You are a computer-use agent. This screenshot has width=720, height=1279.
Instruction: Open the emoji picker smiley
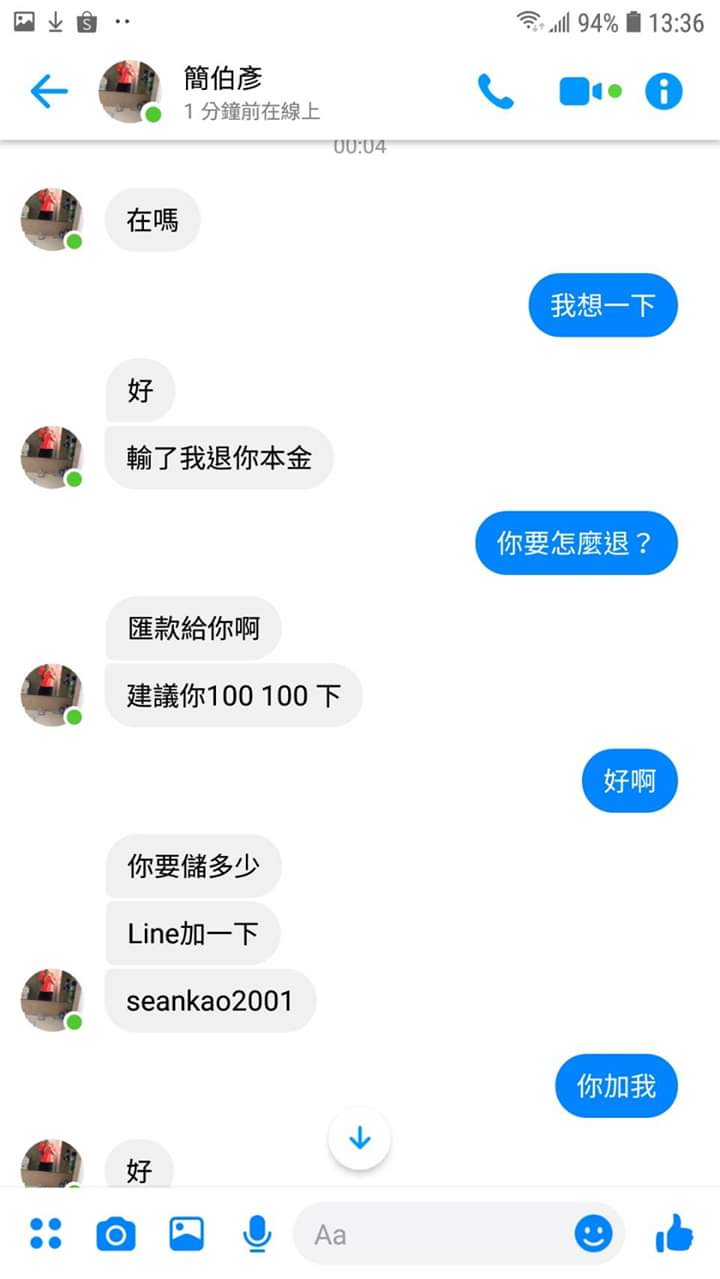(x=593, y=1234)
